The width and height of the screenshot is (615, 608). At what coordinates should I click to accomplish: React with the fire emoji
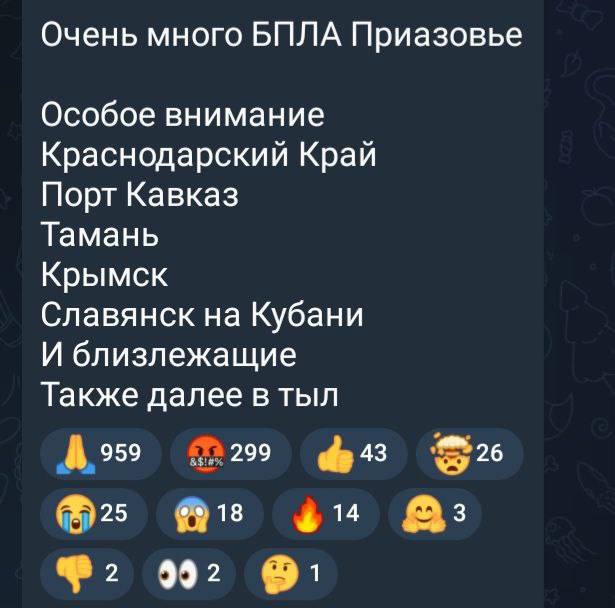click(324, 515)
